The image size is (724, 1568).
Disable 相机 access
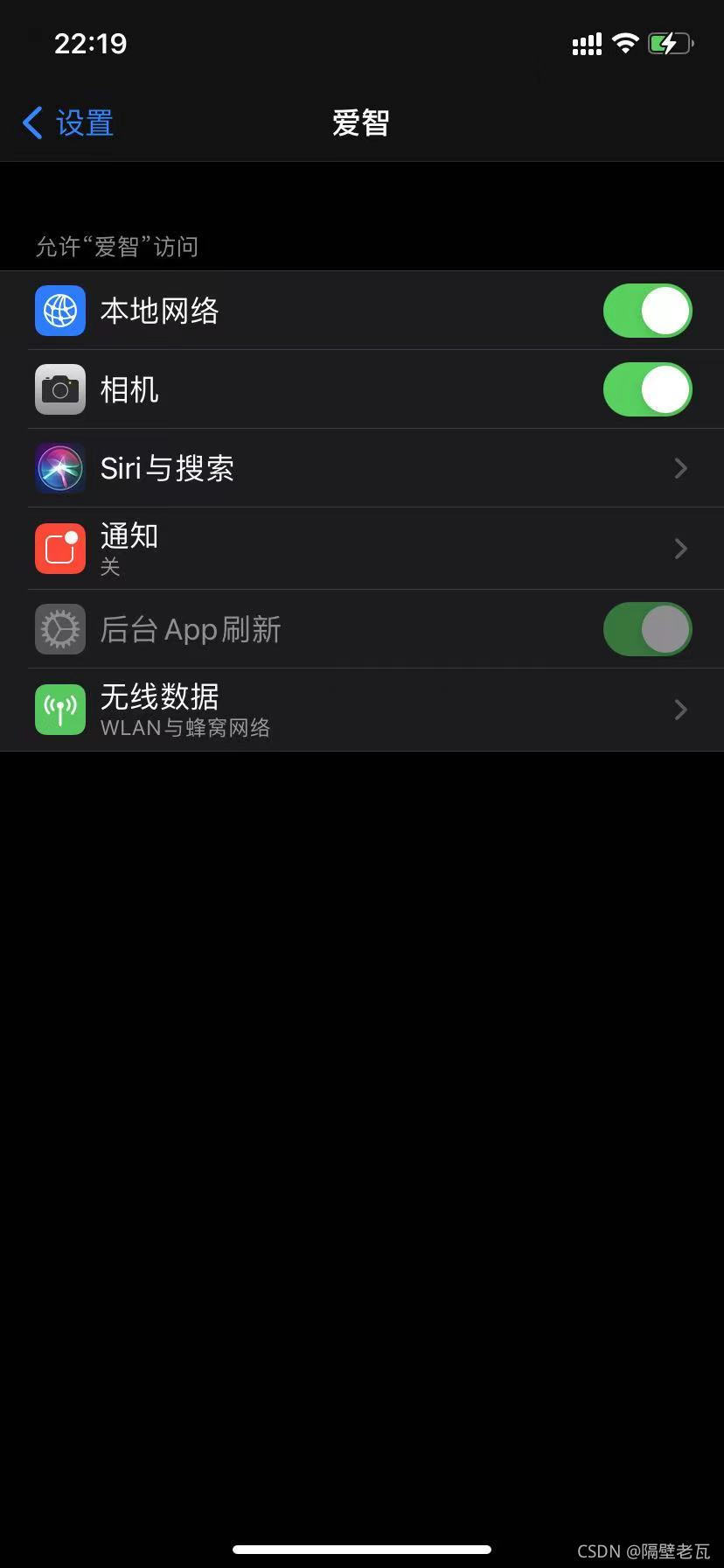(x=647, y=389)
